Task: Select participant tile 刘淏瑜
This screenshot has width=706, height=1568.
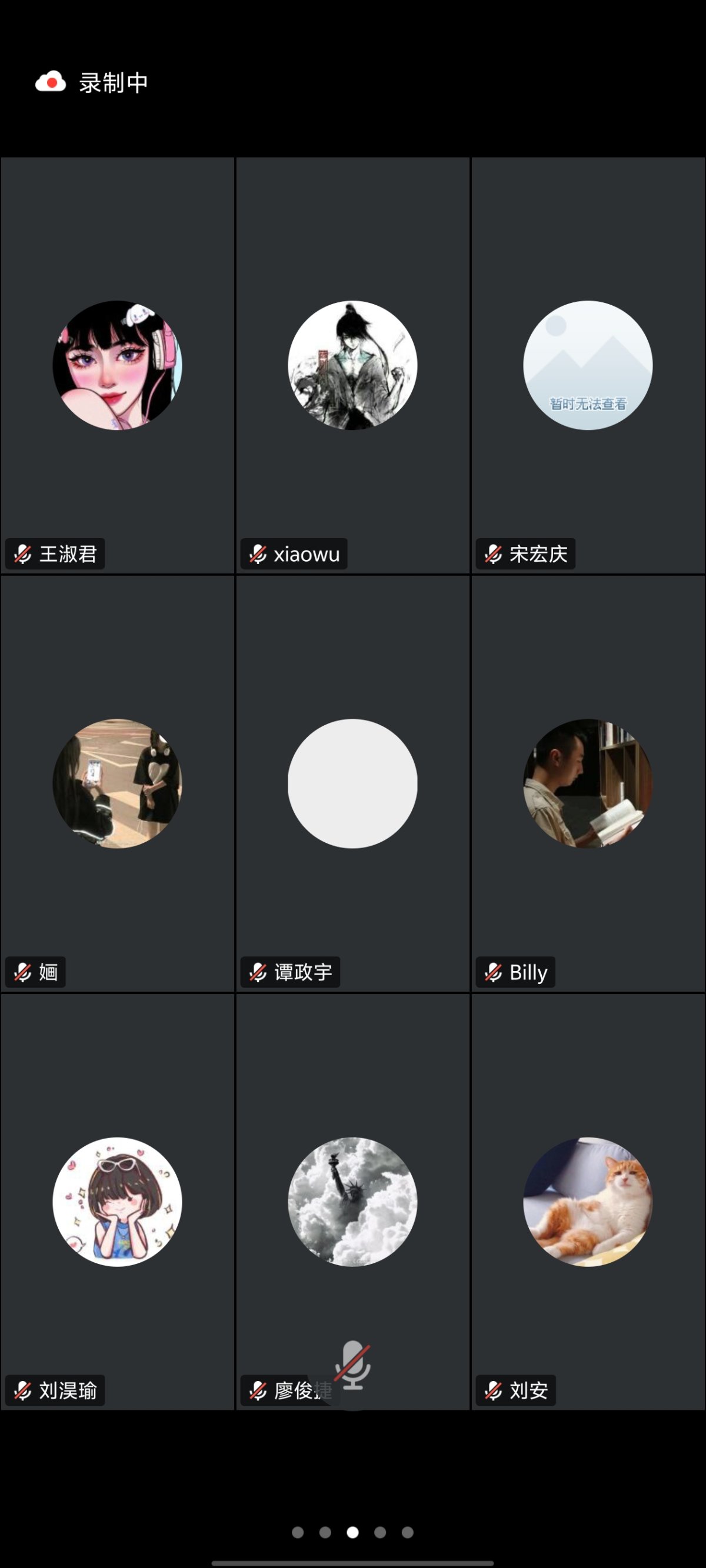Action: pyautogui.click(x=118, y=1202)
